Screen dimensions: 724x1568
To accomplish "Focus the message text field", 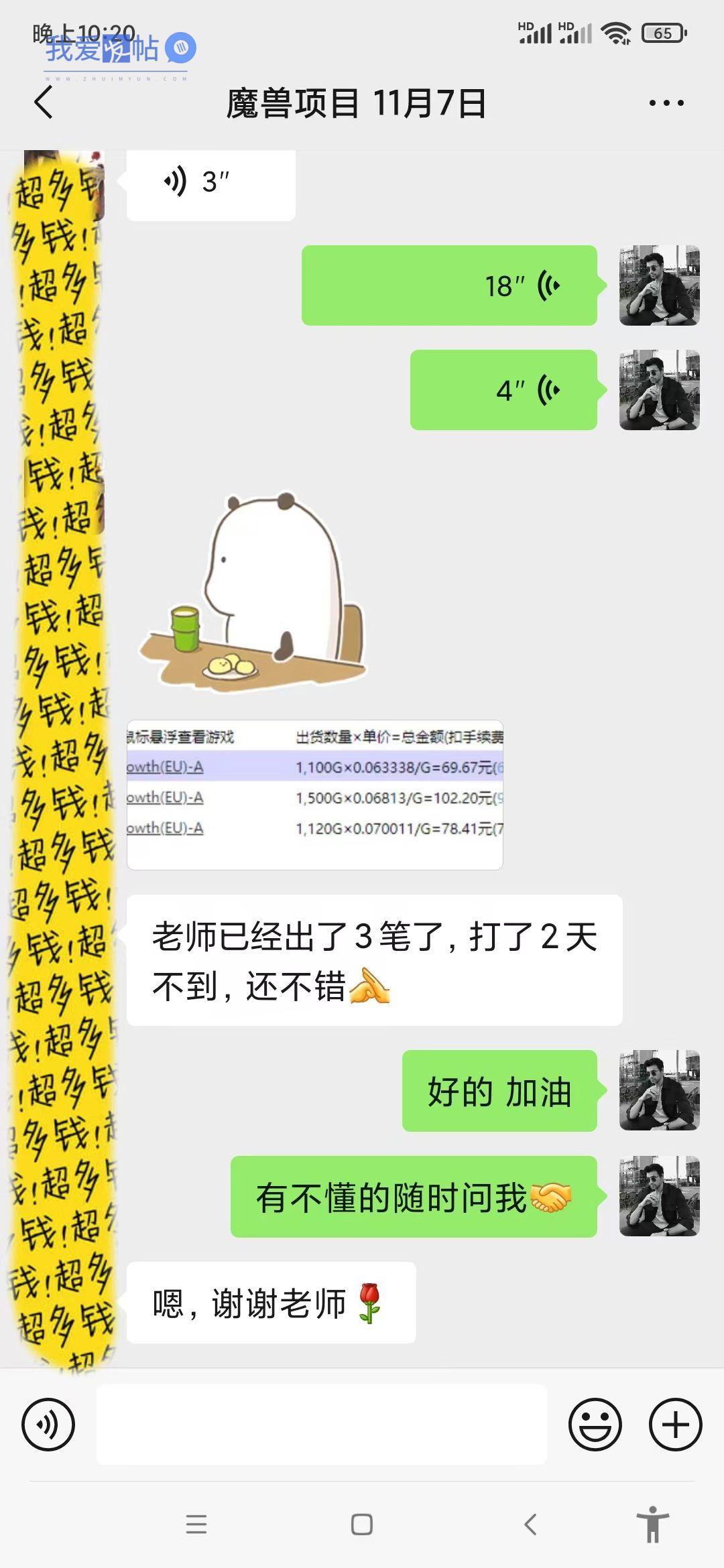I will pyautogui.click(x=322, y=1424).
